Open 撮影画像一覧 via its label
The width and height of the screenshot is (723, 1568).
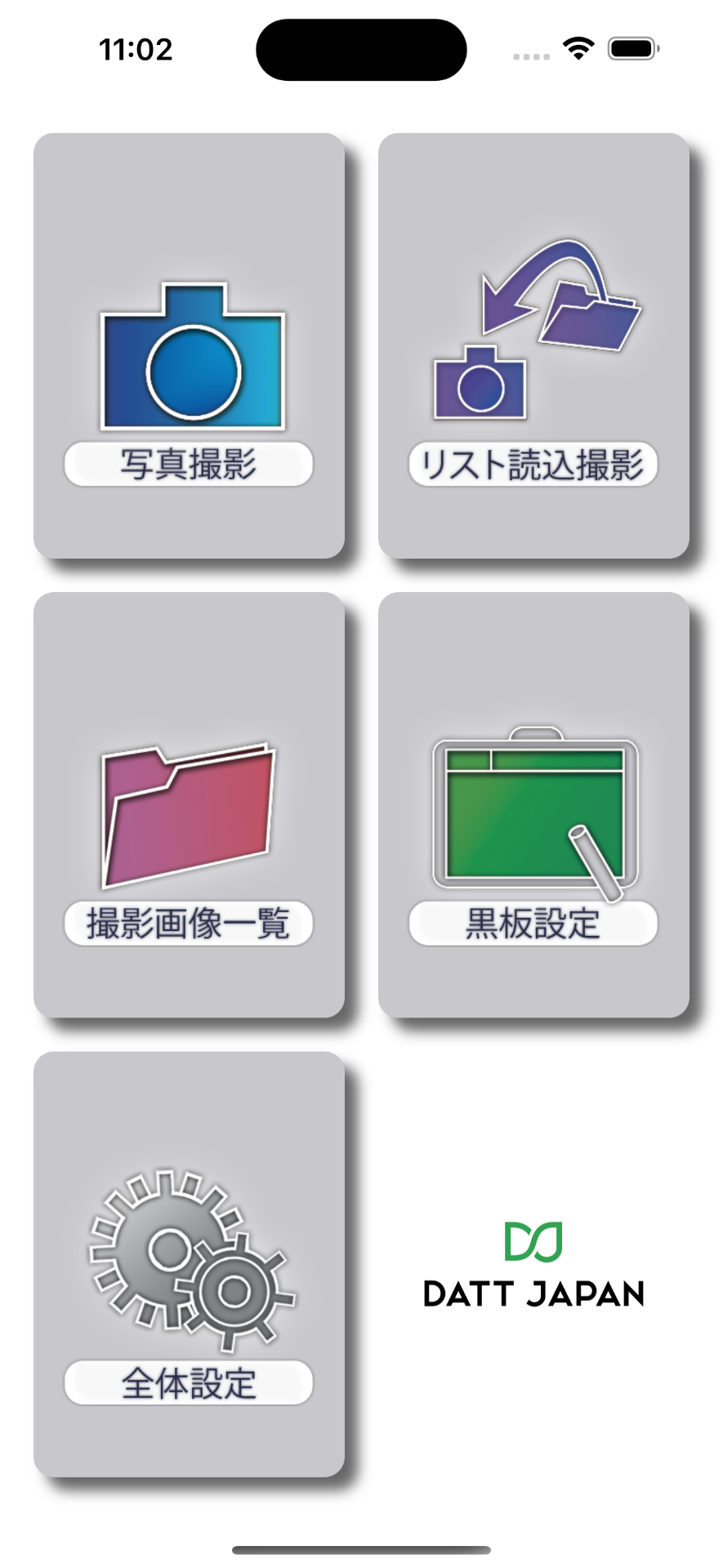click(187, 923)
